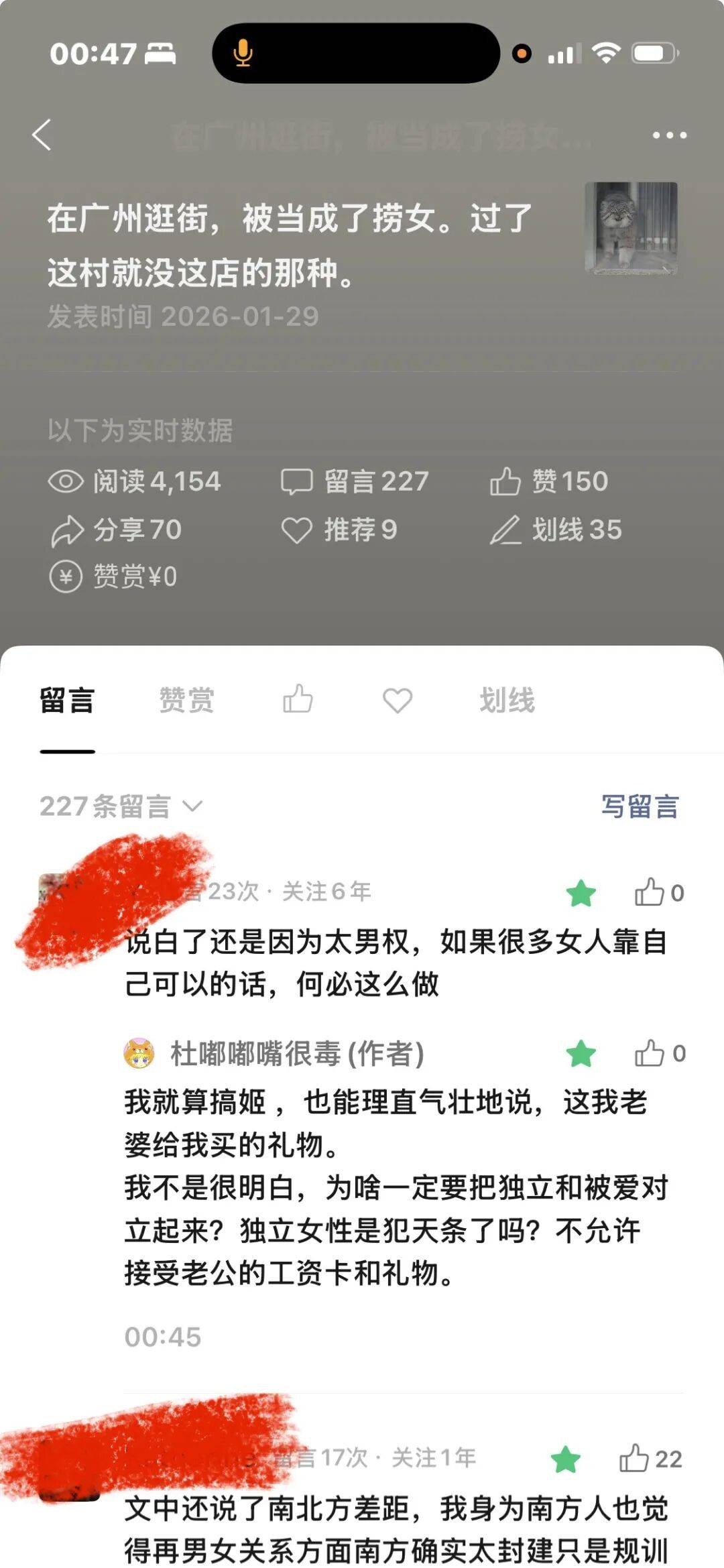Open the article cover thumbnail

tap(631, 229)
